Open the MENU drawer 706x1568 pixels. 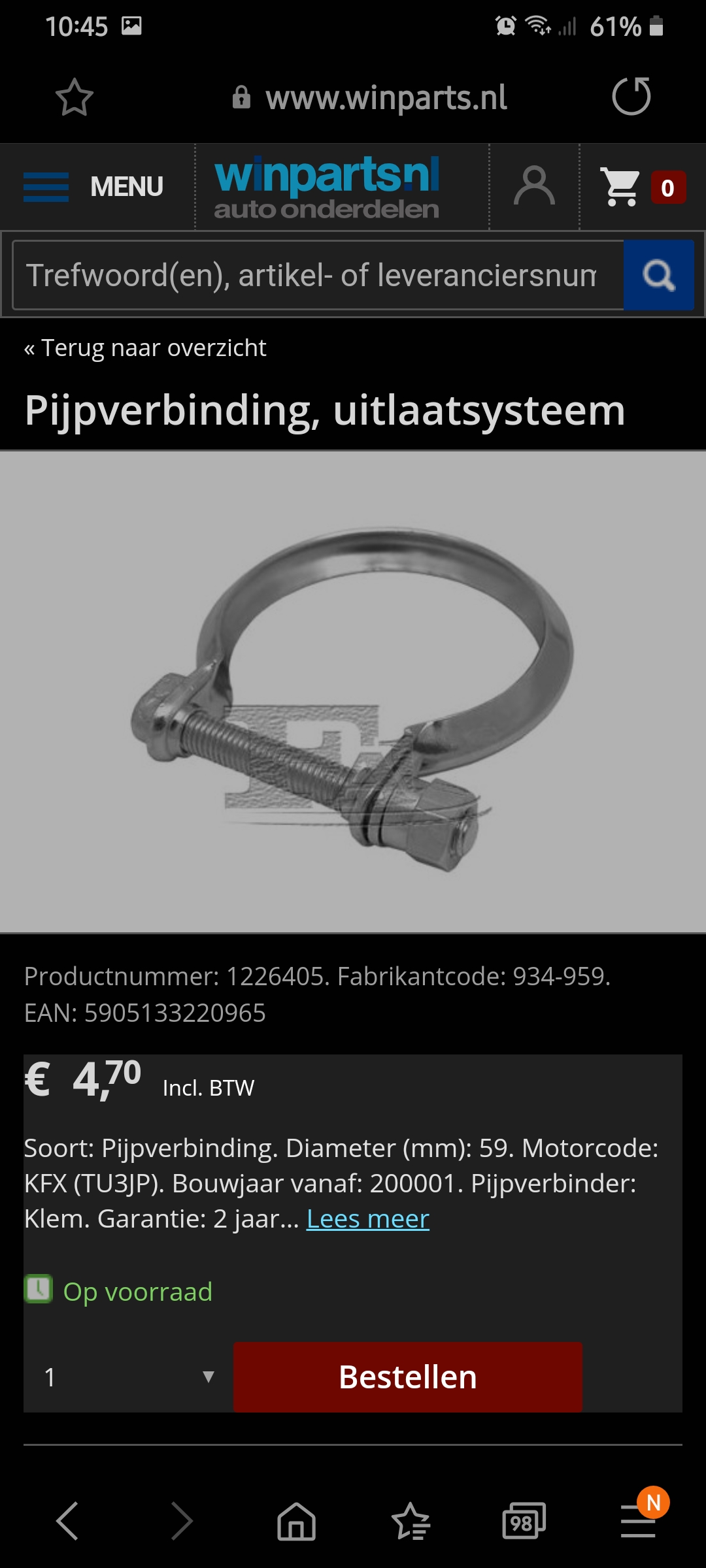94,187
